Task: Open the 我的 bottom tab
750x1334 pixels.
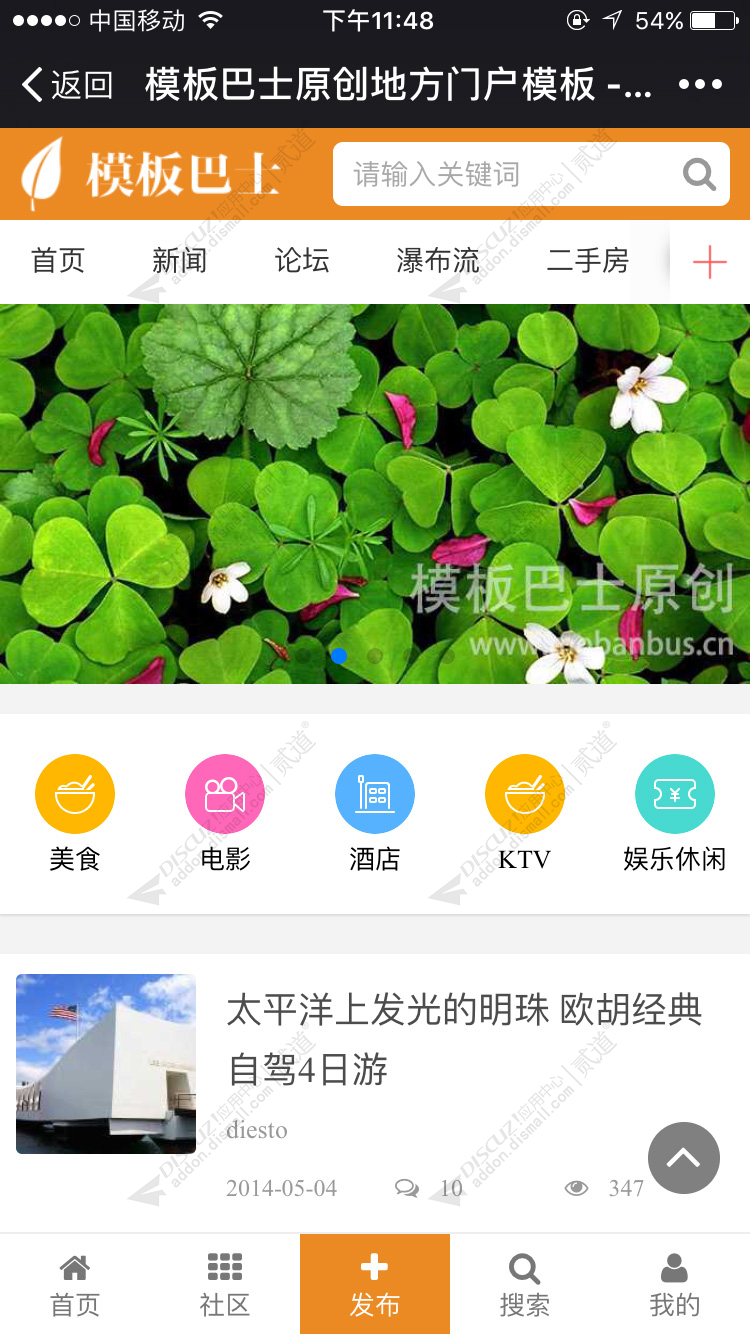Action: click(675, 1284)
